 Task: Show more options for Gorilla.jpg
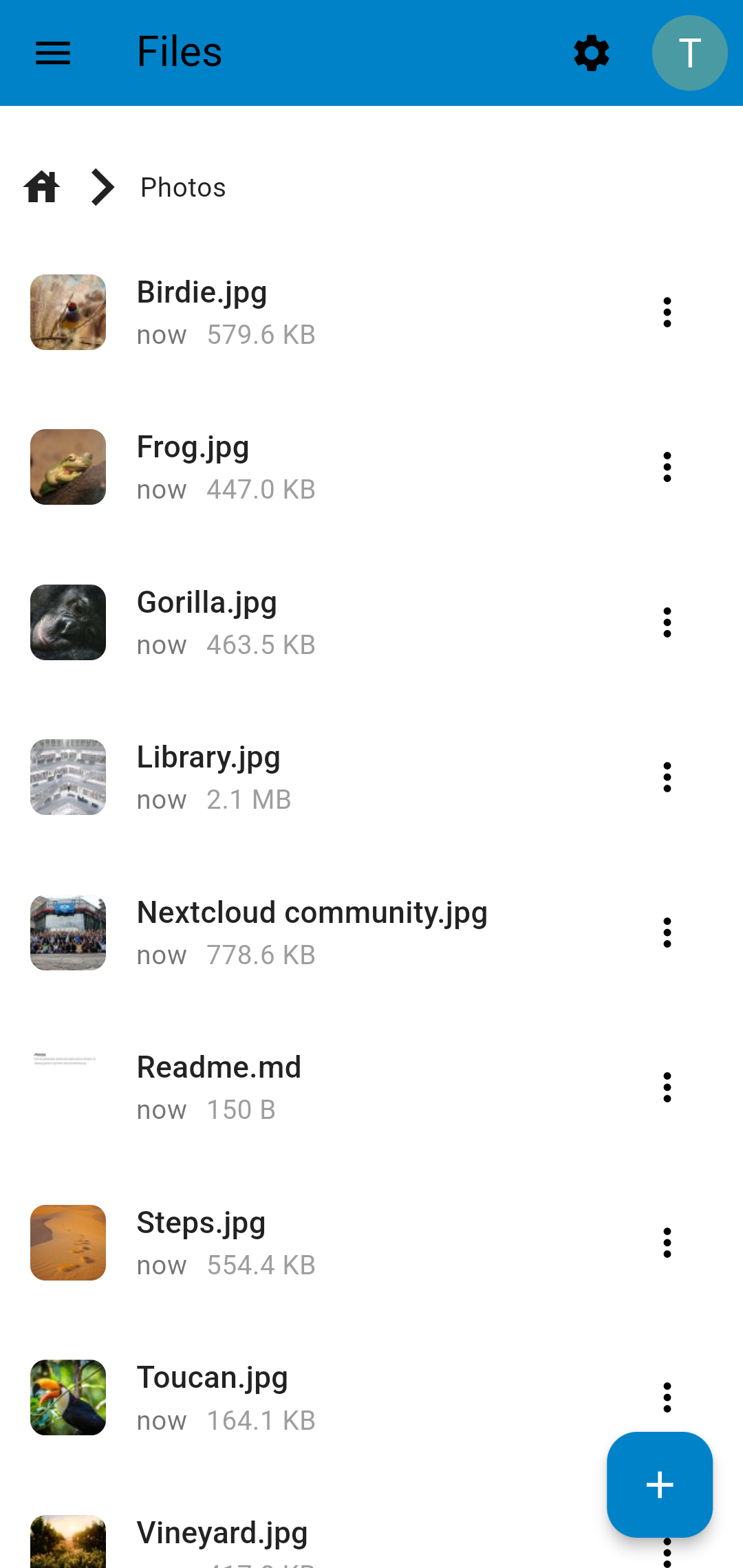coord(667,622)
